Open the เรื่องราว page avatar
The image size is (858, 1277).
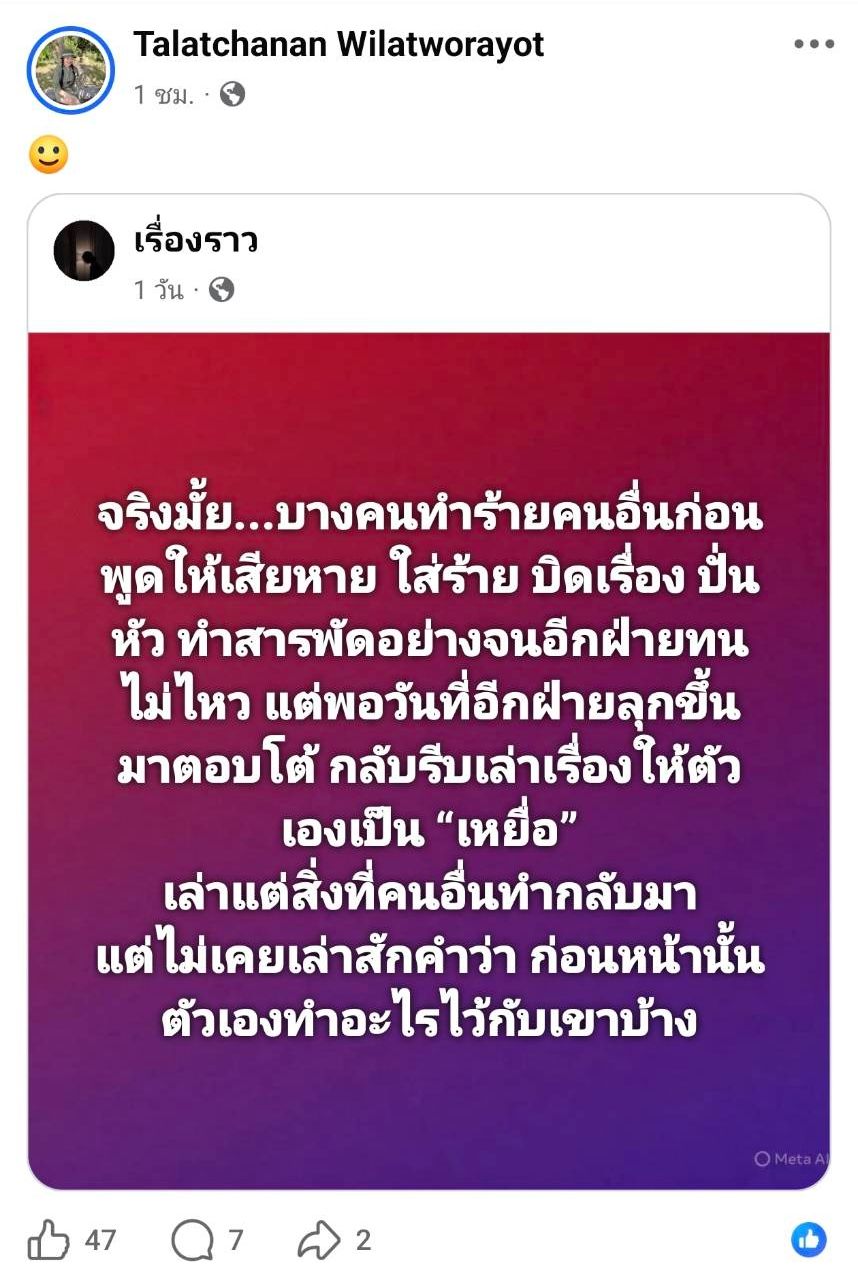coord(84,251)
